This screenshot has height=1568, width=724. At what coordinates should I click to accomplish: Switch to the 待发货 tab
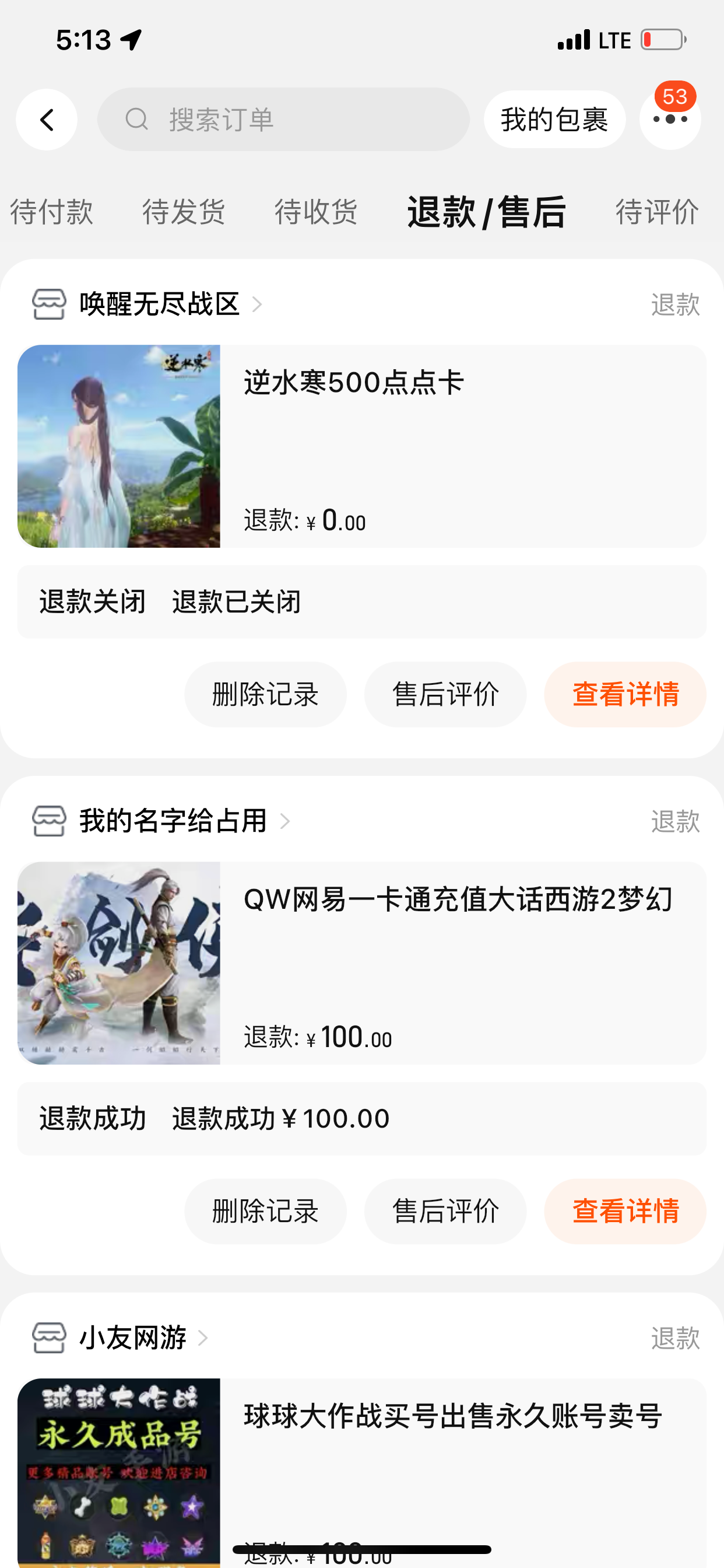[x=184, y=212]
